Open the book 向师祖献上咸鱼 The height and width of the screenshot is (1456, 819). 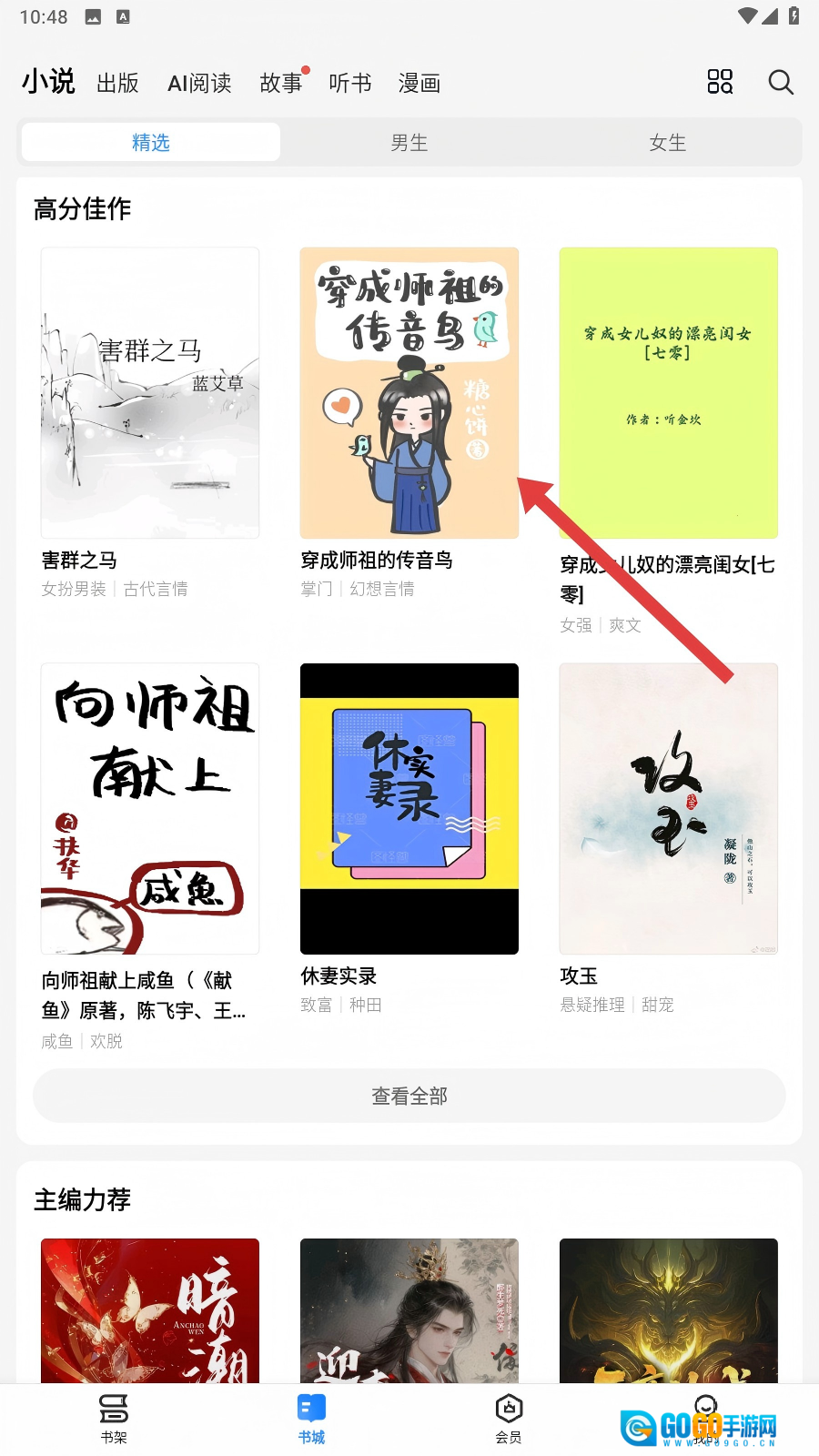pos(150,808)
